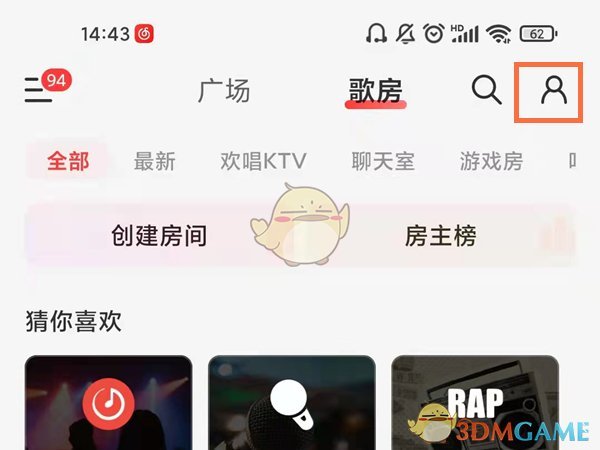Open the room card with music note icon
Viewport: 600px width, 450px height.
pyautogui.click(x=108, y=403)
